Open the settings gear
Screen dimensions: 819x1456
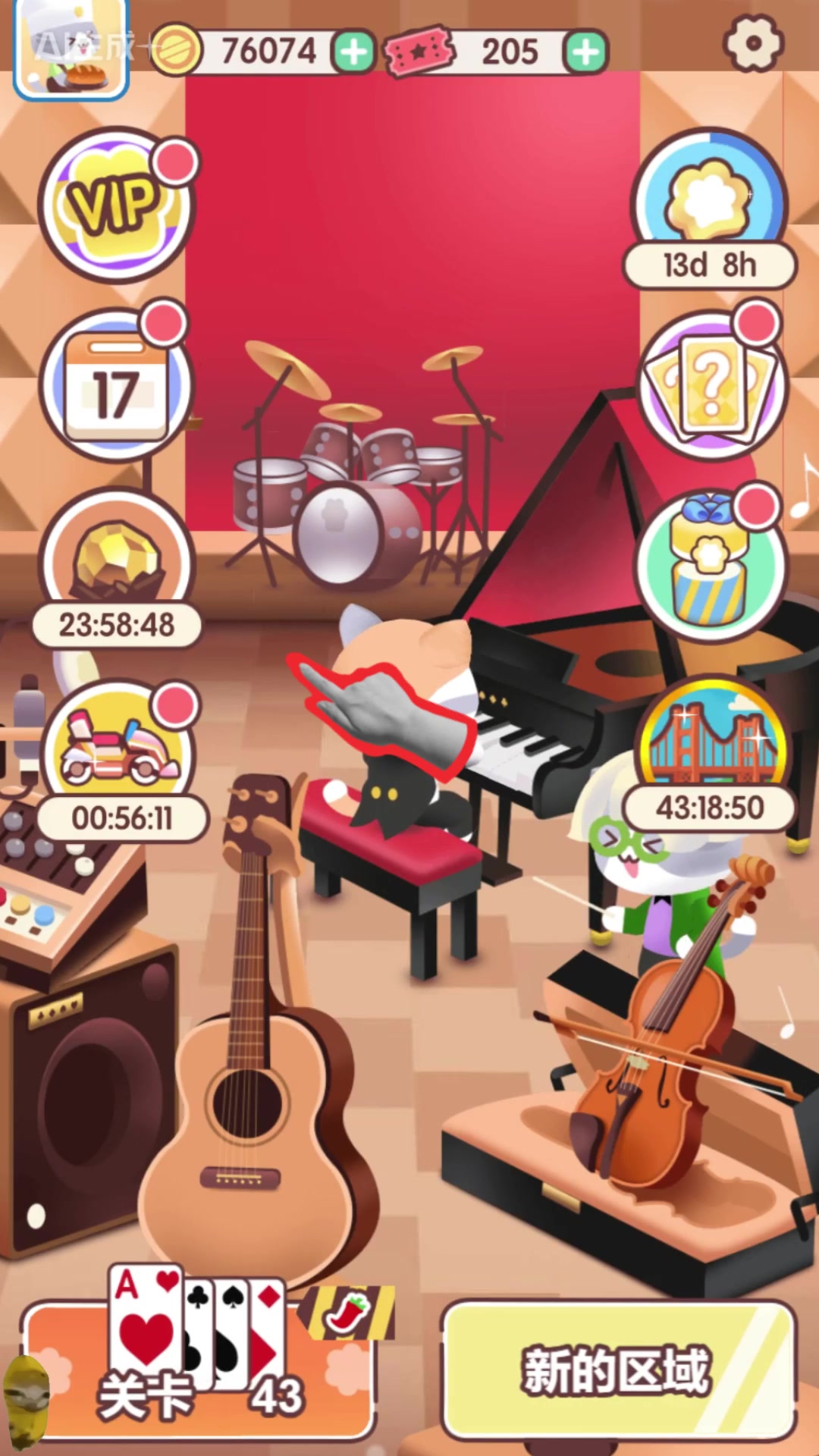(752, 44)
